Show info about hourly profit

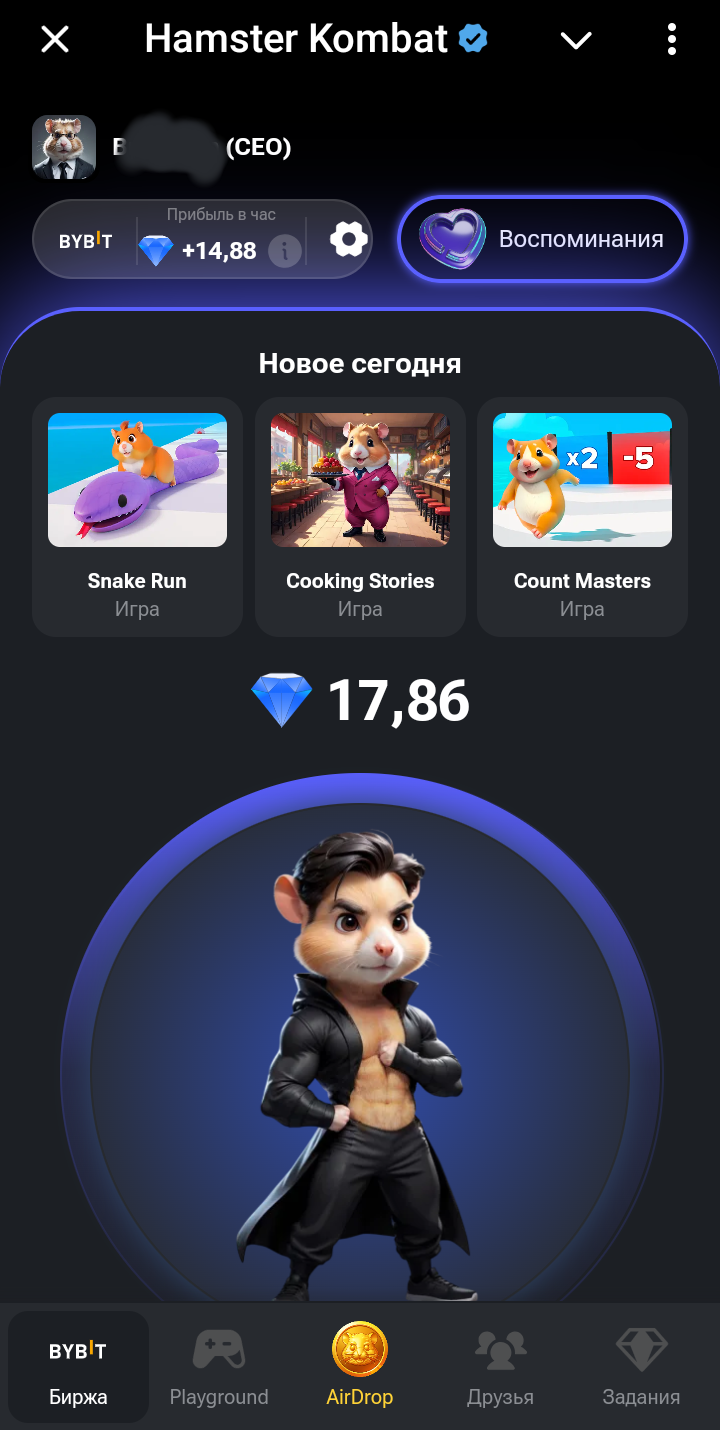coord(285,252)
